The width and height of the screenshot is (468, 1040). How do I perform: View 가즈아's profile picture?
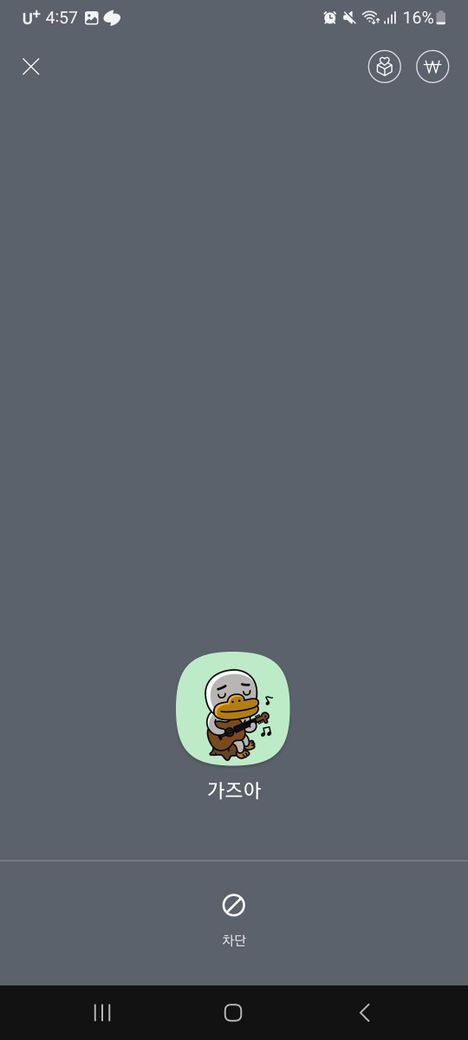[233, 708]
